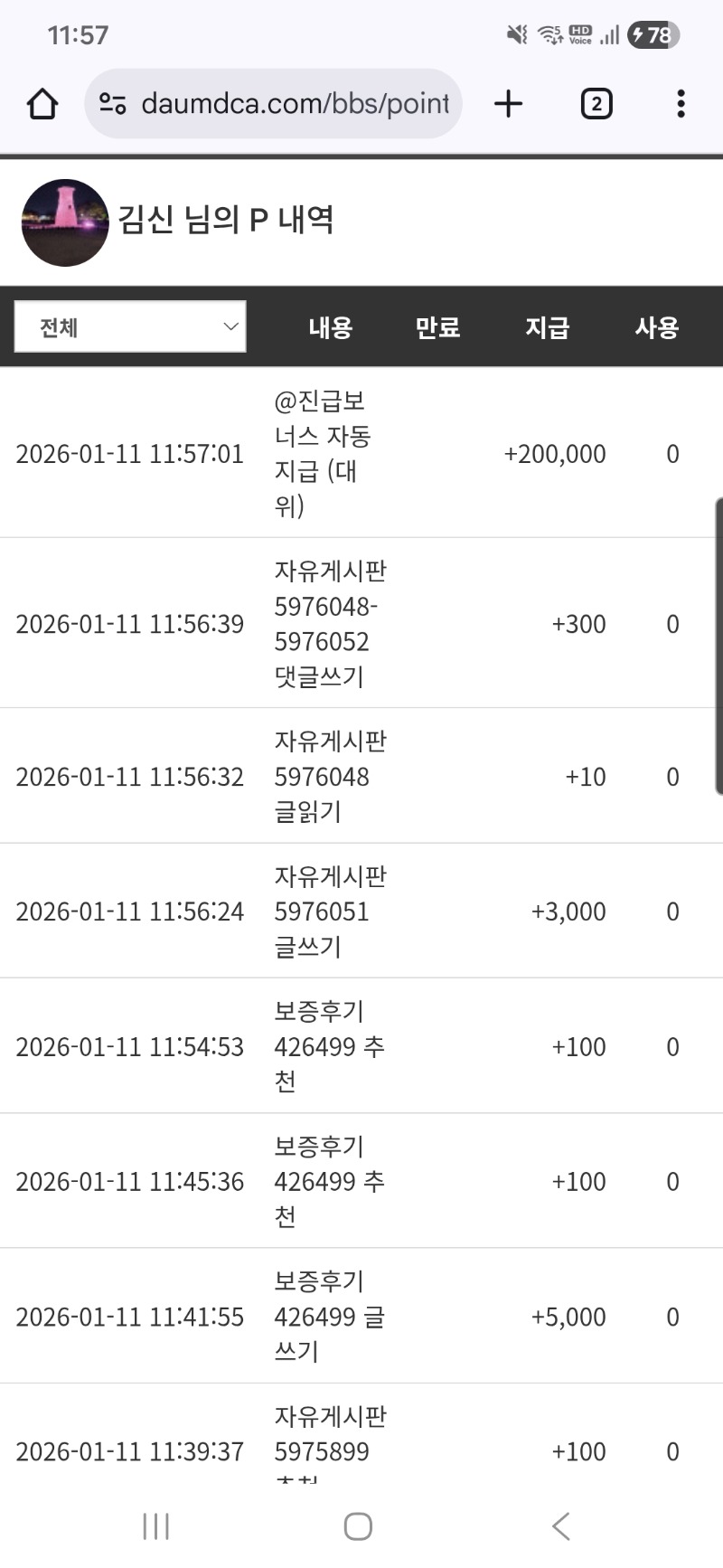Tap the 만료 header toggle

(x=439, y=328)
